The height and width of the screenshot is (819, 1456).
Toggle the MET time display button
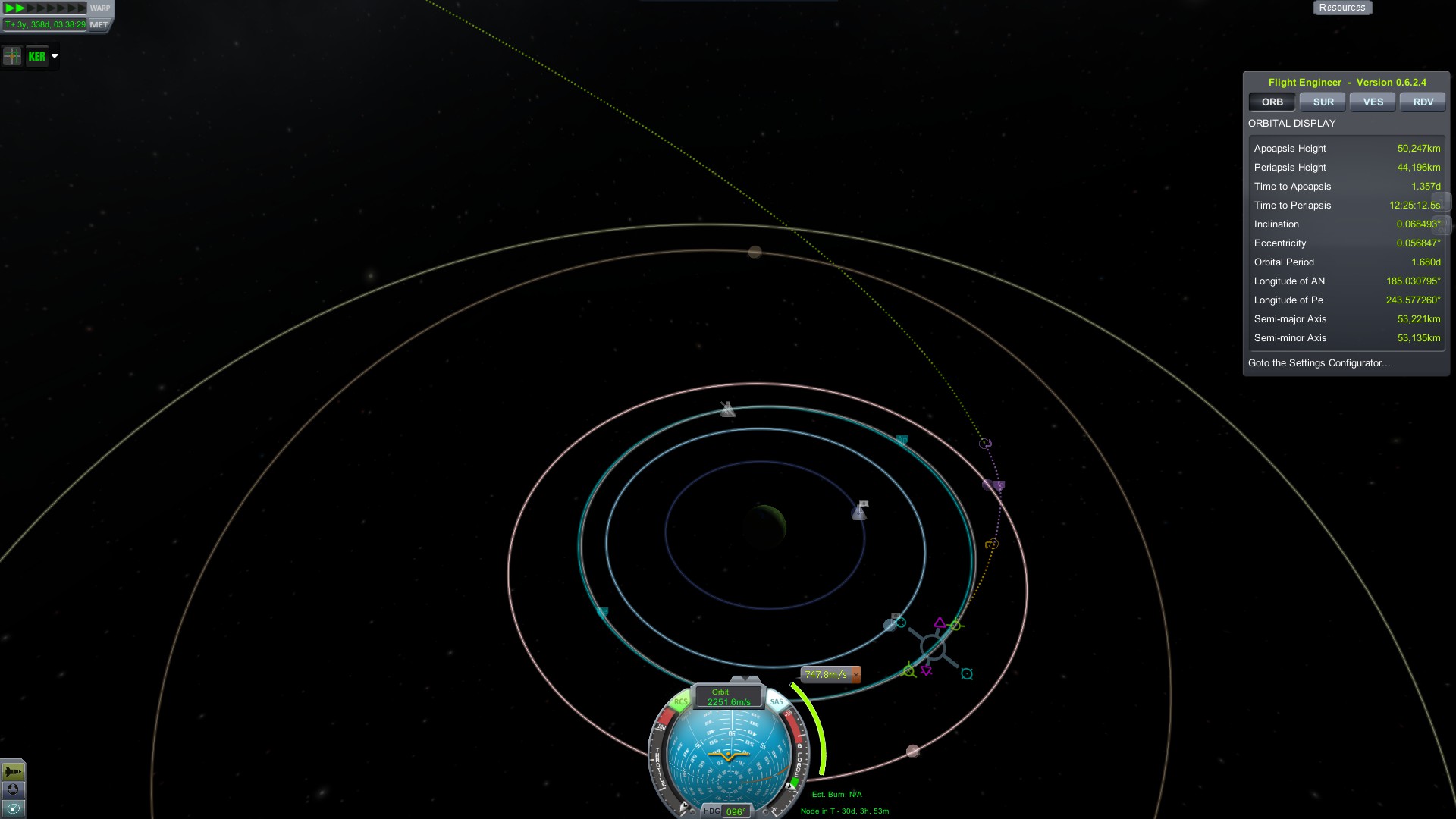(x=99, y=24)
